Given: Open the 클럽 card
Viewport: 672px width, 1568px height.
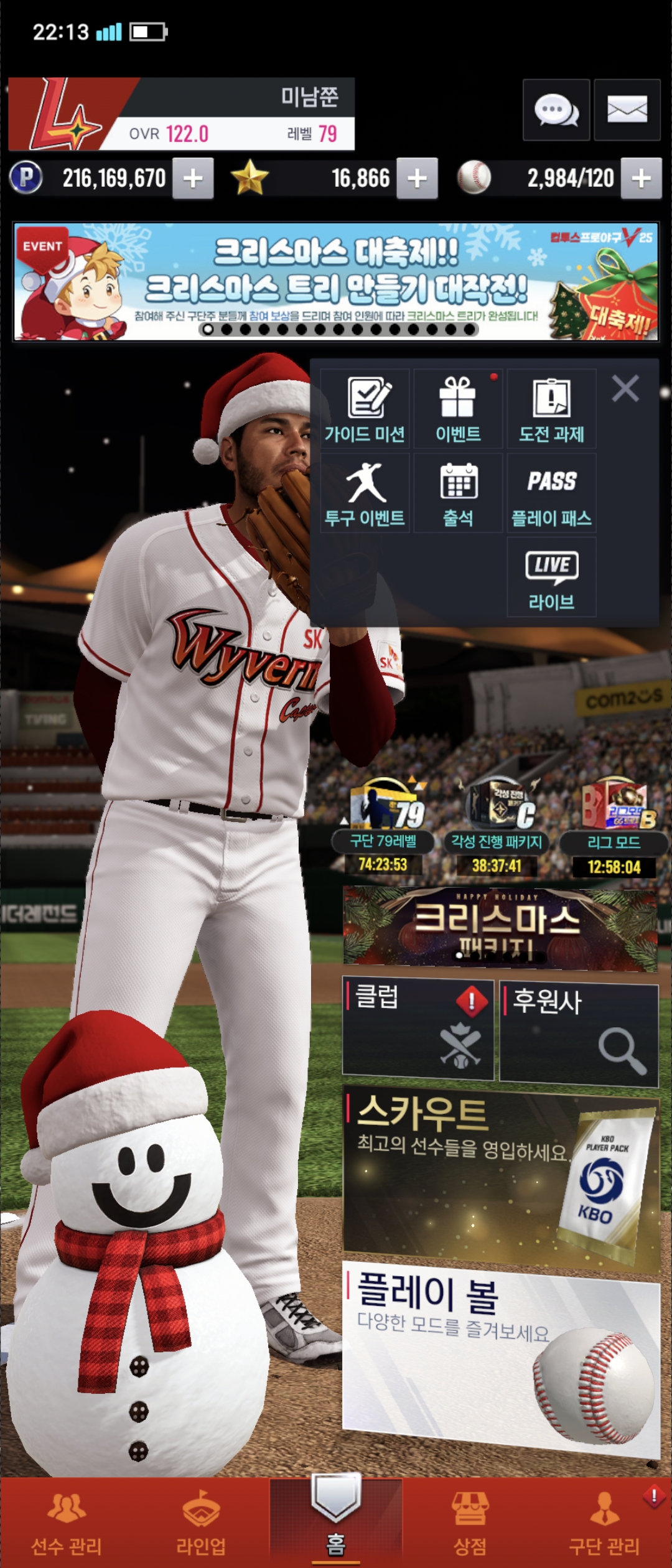Looking at the screenshot, I should click(418, 1028).
